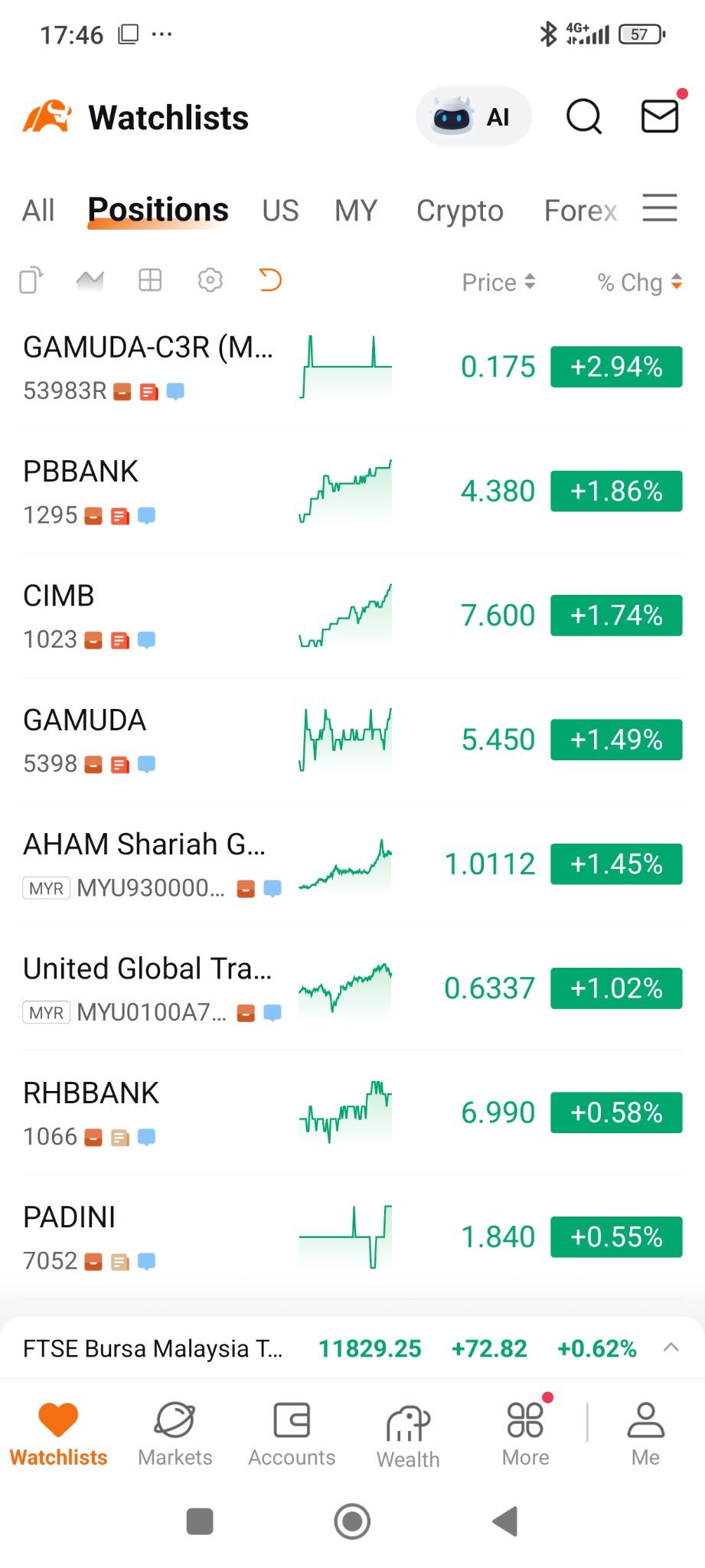Screen dimensions: 705x1568
Task: Switch to the grid view icon
Action: [x=150, y=280]
